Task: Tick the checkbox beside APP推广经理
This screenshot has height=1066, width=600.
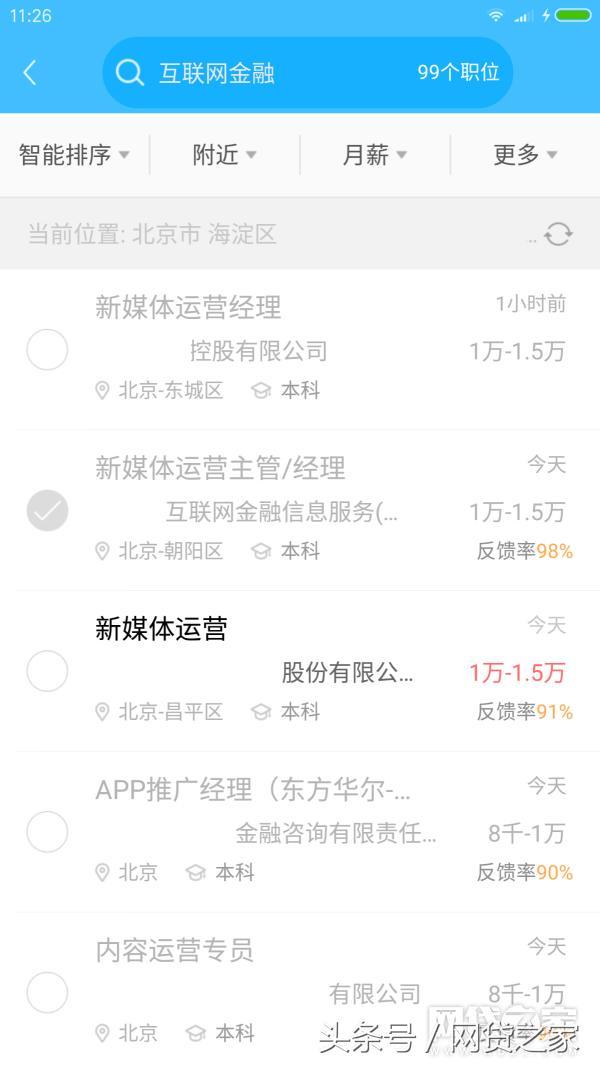Action: click(x=47, y=832)
